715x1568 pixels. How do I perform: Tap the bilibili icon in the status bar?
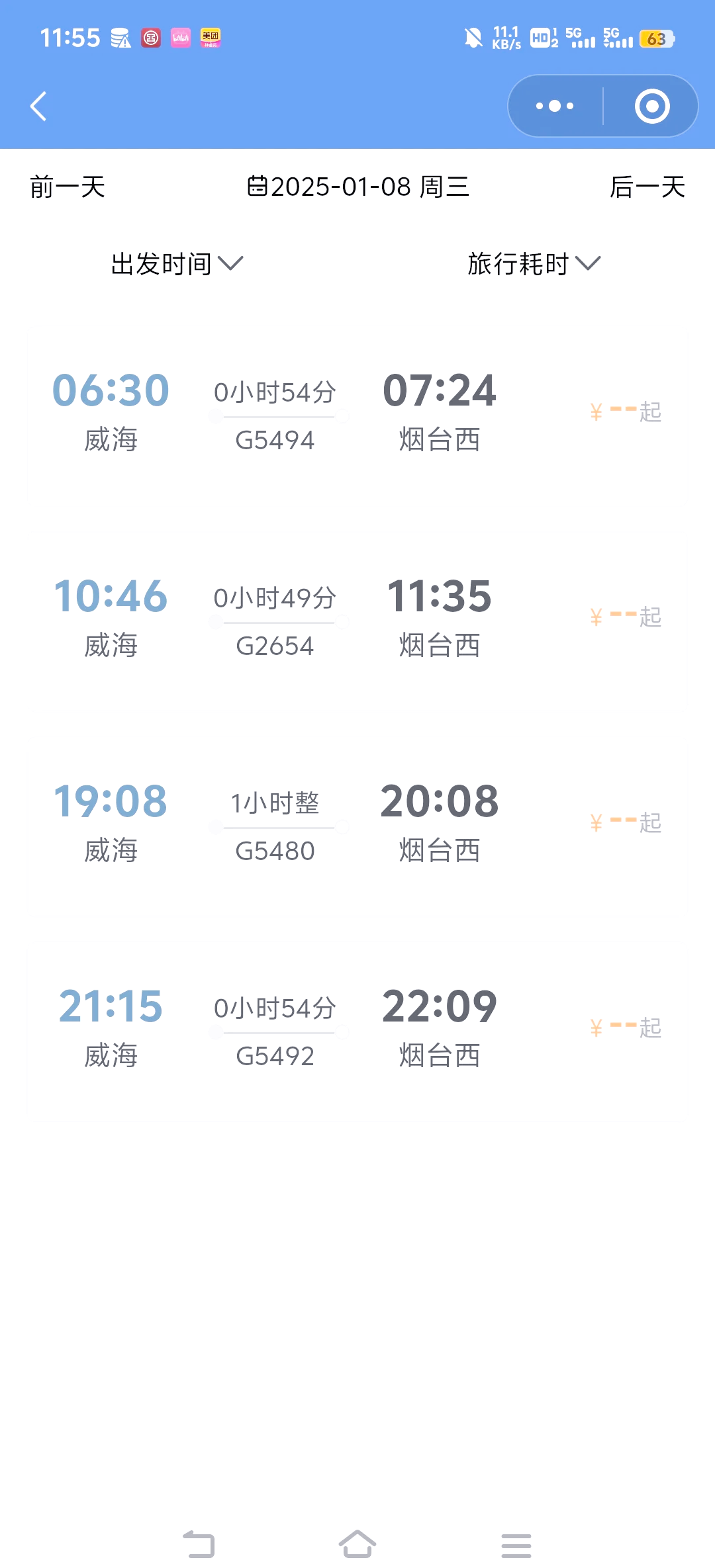click(x=180, y=38)
